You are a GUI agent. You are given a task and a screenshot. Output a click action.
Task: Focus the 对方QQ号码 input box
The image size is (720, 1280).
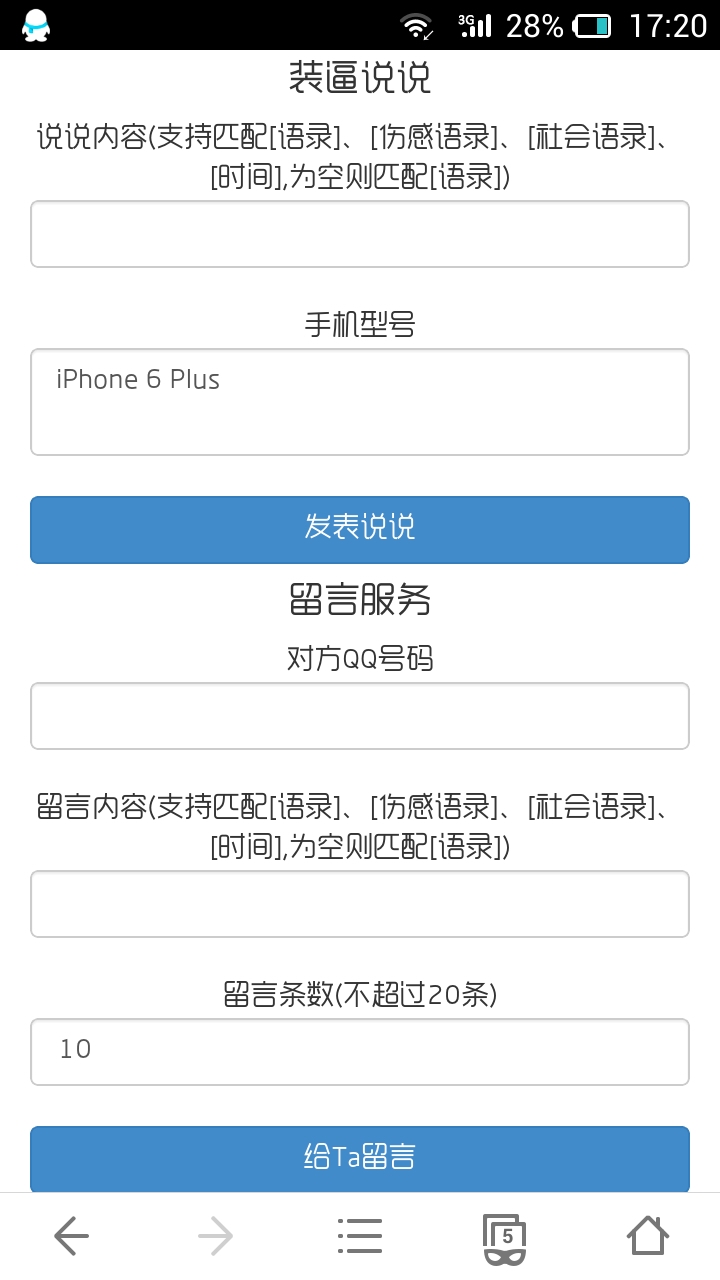pyautogui.click(x=360, y=716)
